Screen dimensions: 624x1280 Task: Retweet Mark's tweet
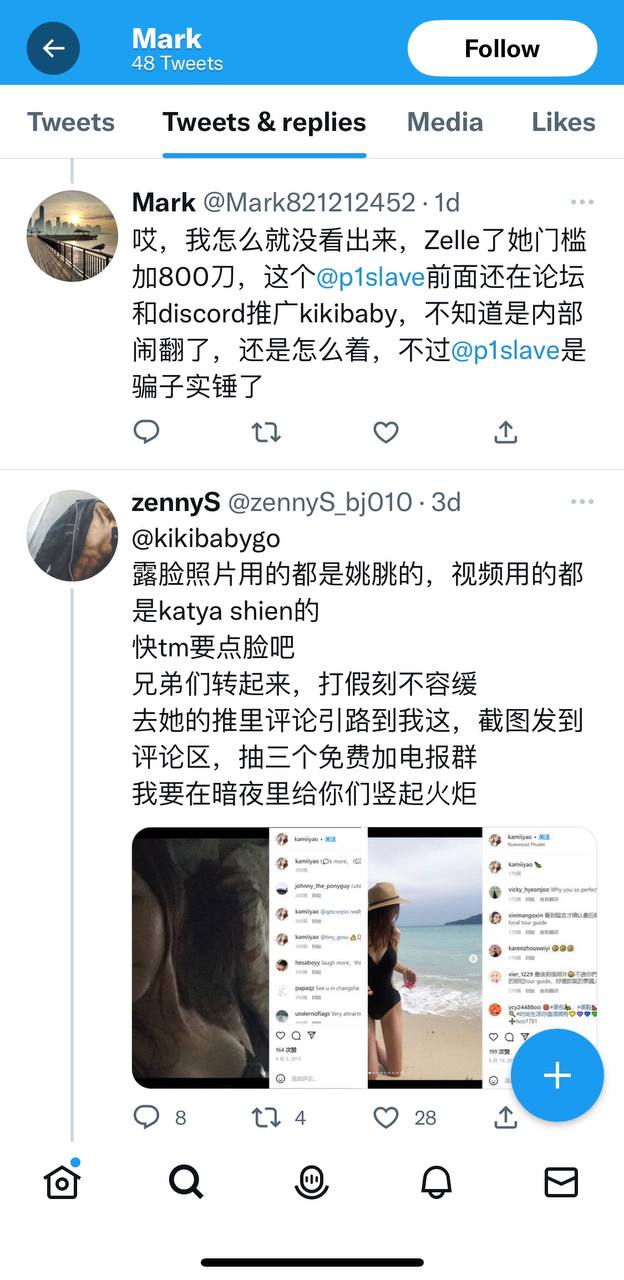(x=266, y=432)
